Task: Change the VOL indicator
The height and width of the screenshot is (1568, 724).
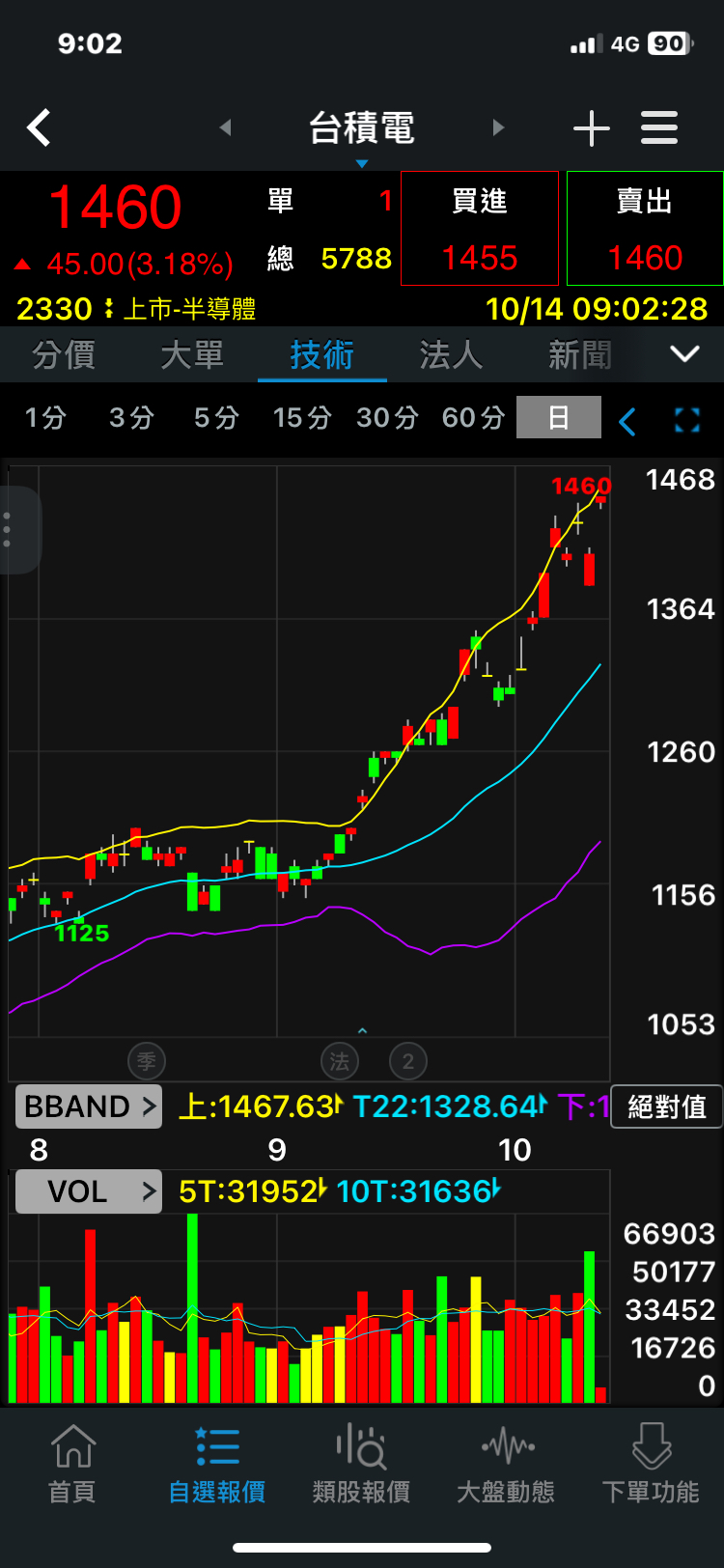Action: click(89, 1191)
